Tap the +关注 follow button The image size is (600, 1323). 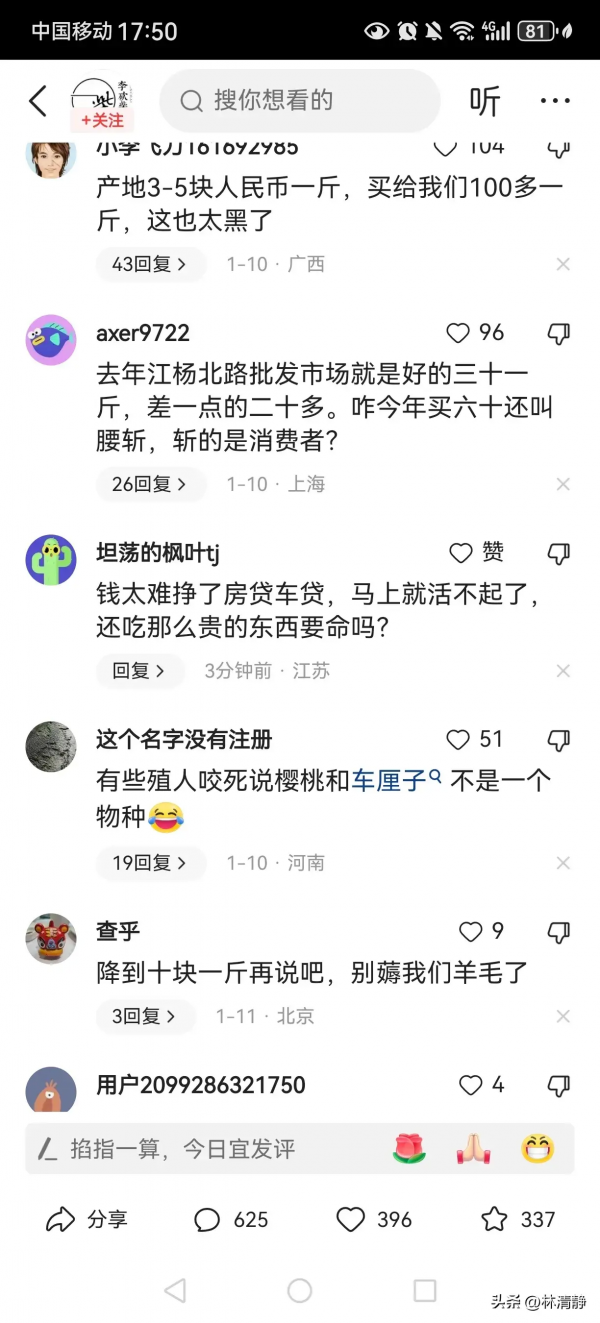pyautogui.click(x=102, y=120)
